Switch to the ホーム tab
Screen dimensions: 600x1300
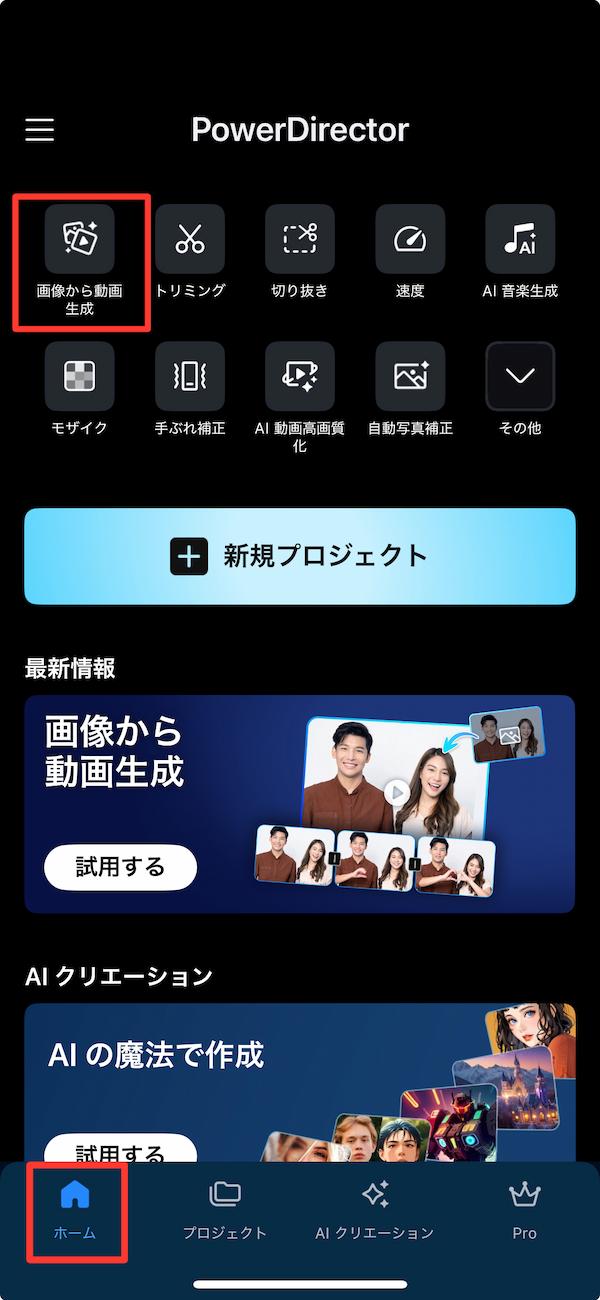[x=75, y=1210]
